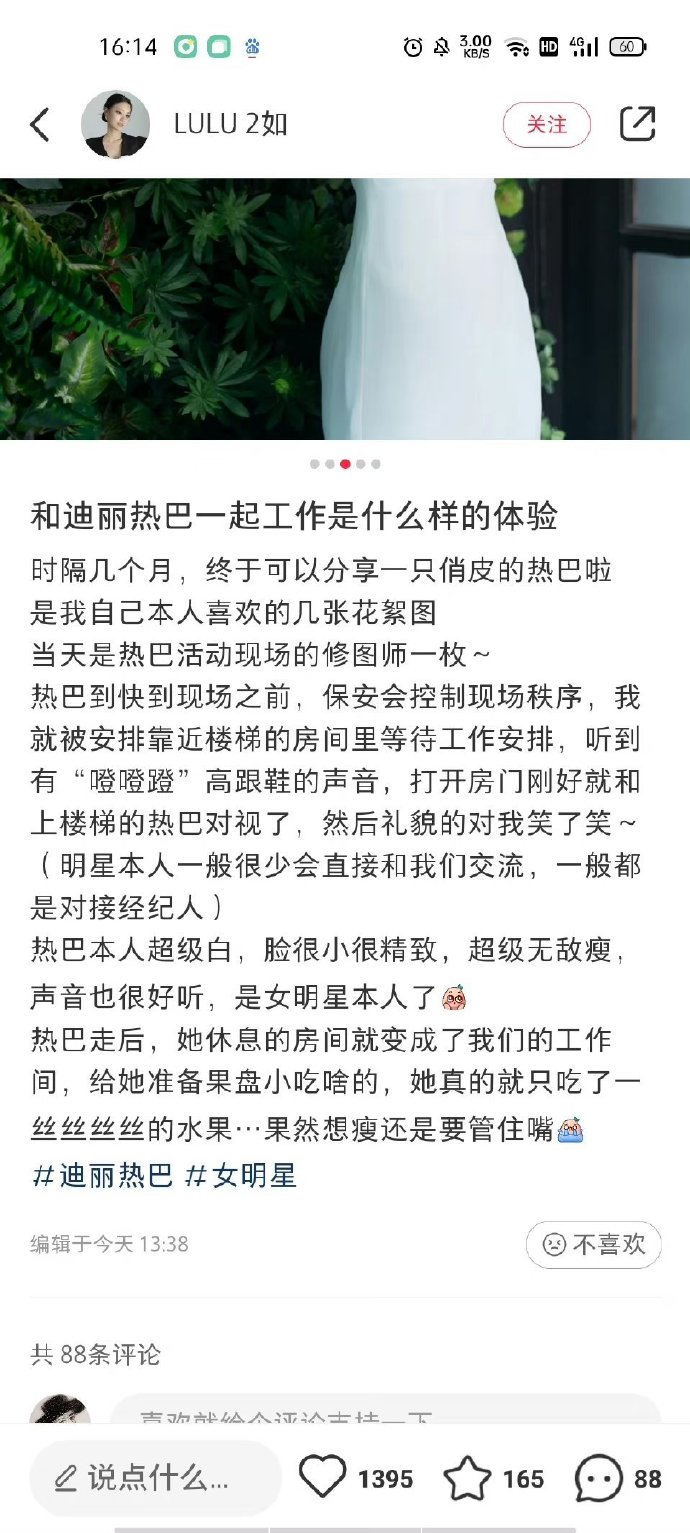
Task: Open the #迪丽热巴 hashtag
Action: click(102, 1175)
